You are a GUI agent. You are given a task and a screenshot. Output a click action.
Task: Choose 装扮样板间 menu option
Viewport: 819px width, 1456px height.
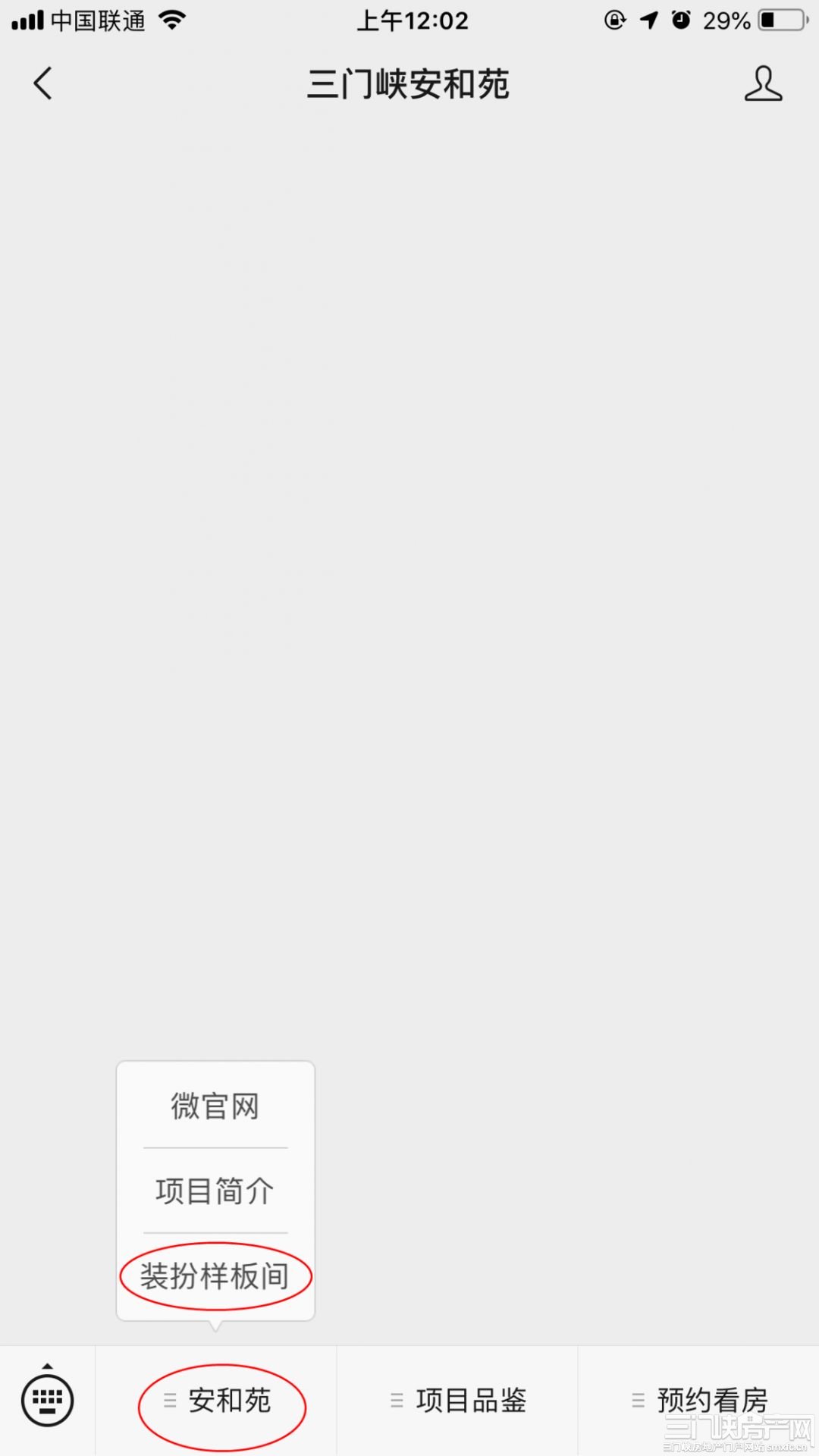(x=215, y=1276)
